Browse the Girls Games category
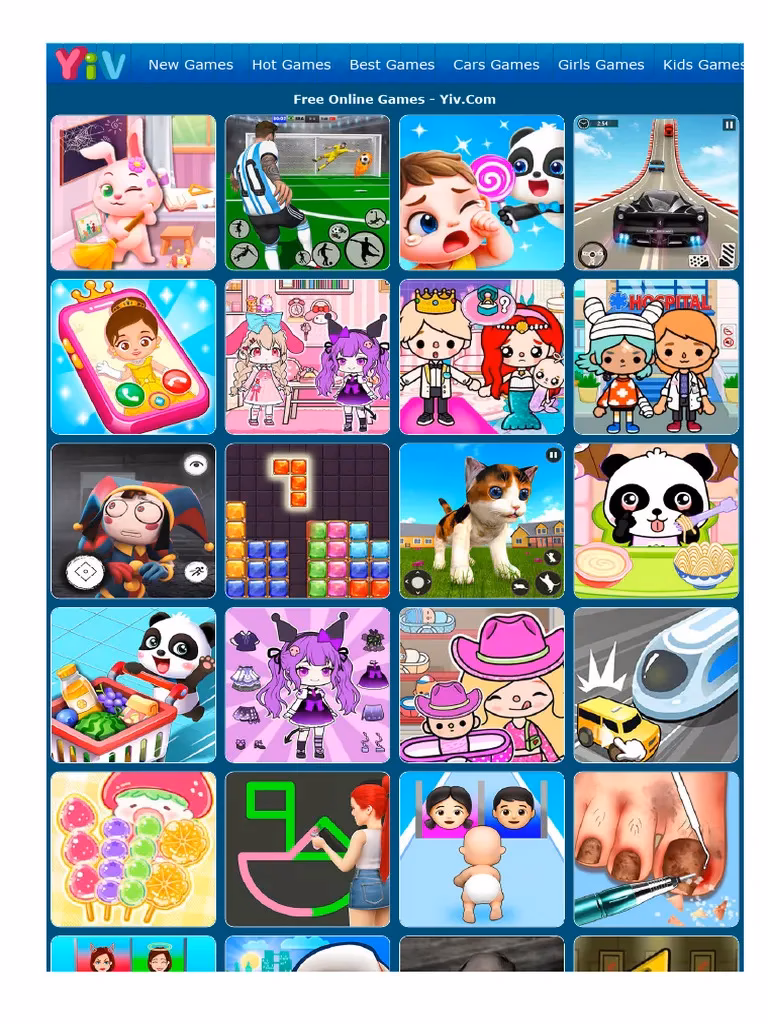The width and height of the screenshot is (768, 1024). tap(600, 65)
